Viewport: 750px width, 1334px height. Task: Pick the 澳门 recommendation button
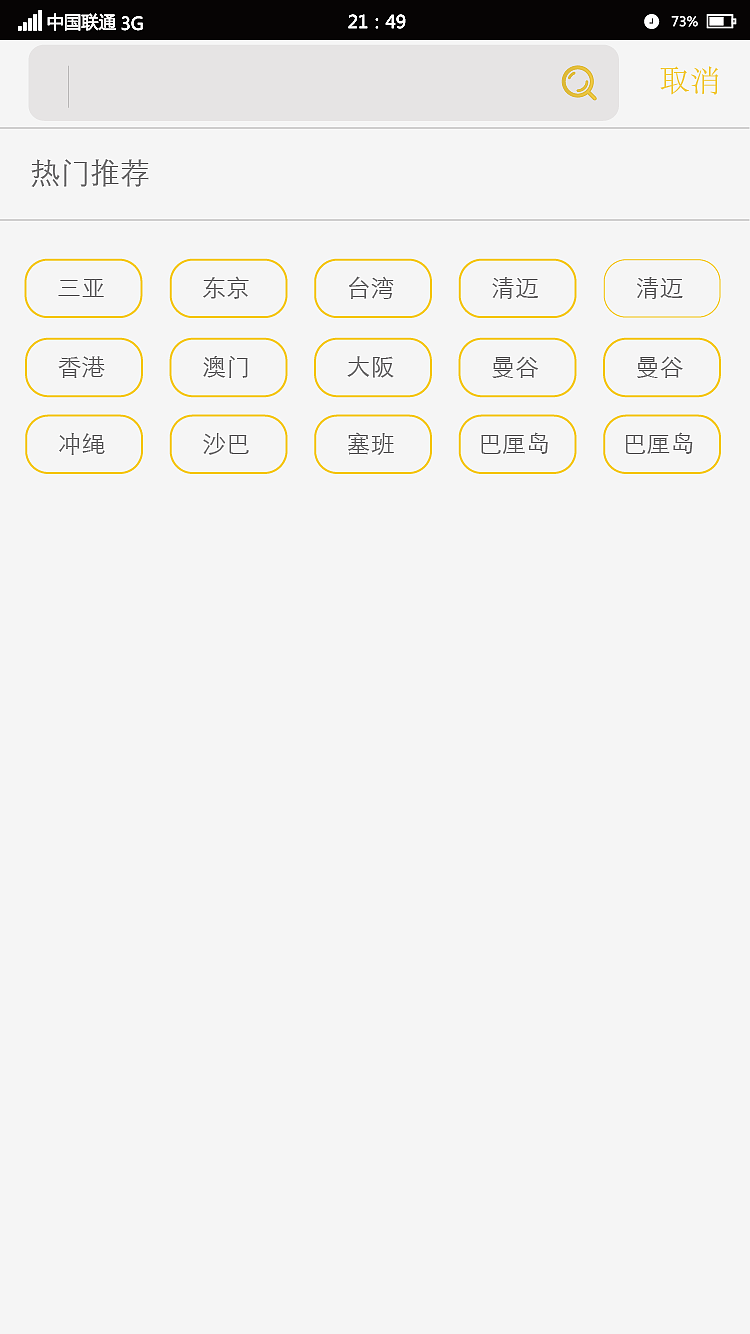228,367
